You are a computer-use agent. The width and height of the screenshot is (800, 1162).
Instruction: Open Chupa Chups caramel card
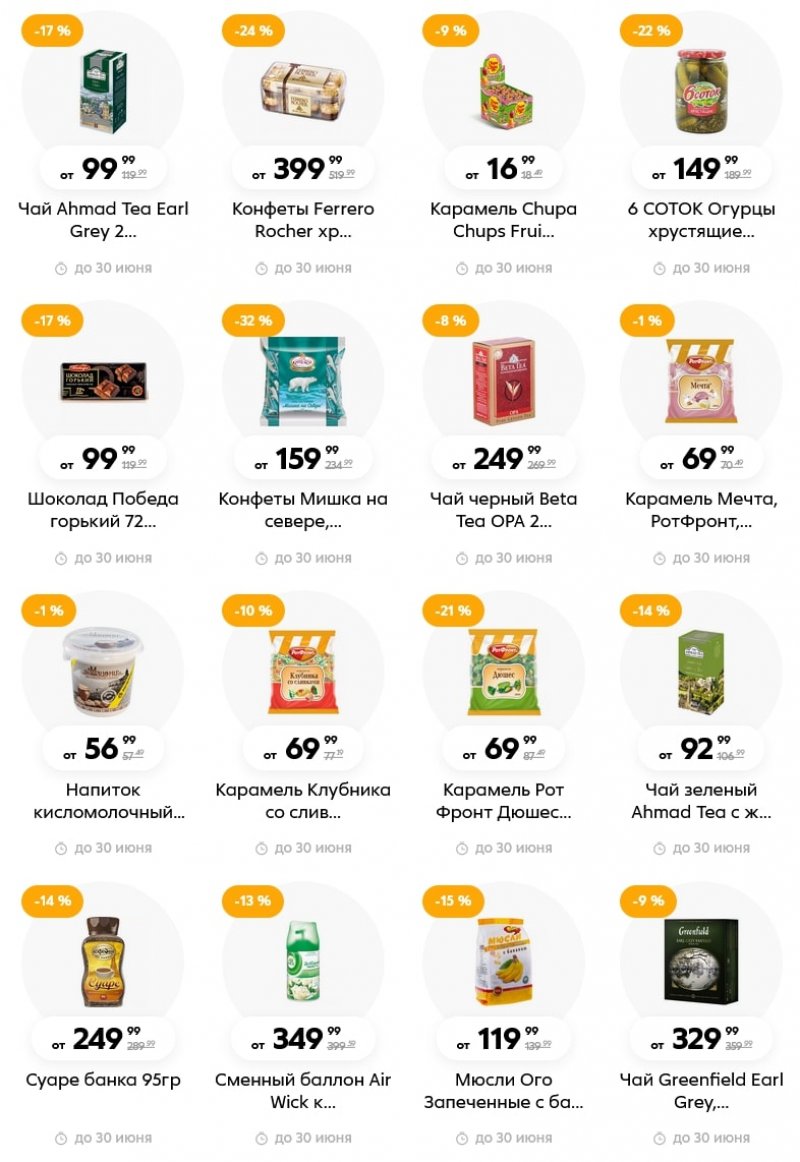click(x=503, y=220)
